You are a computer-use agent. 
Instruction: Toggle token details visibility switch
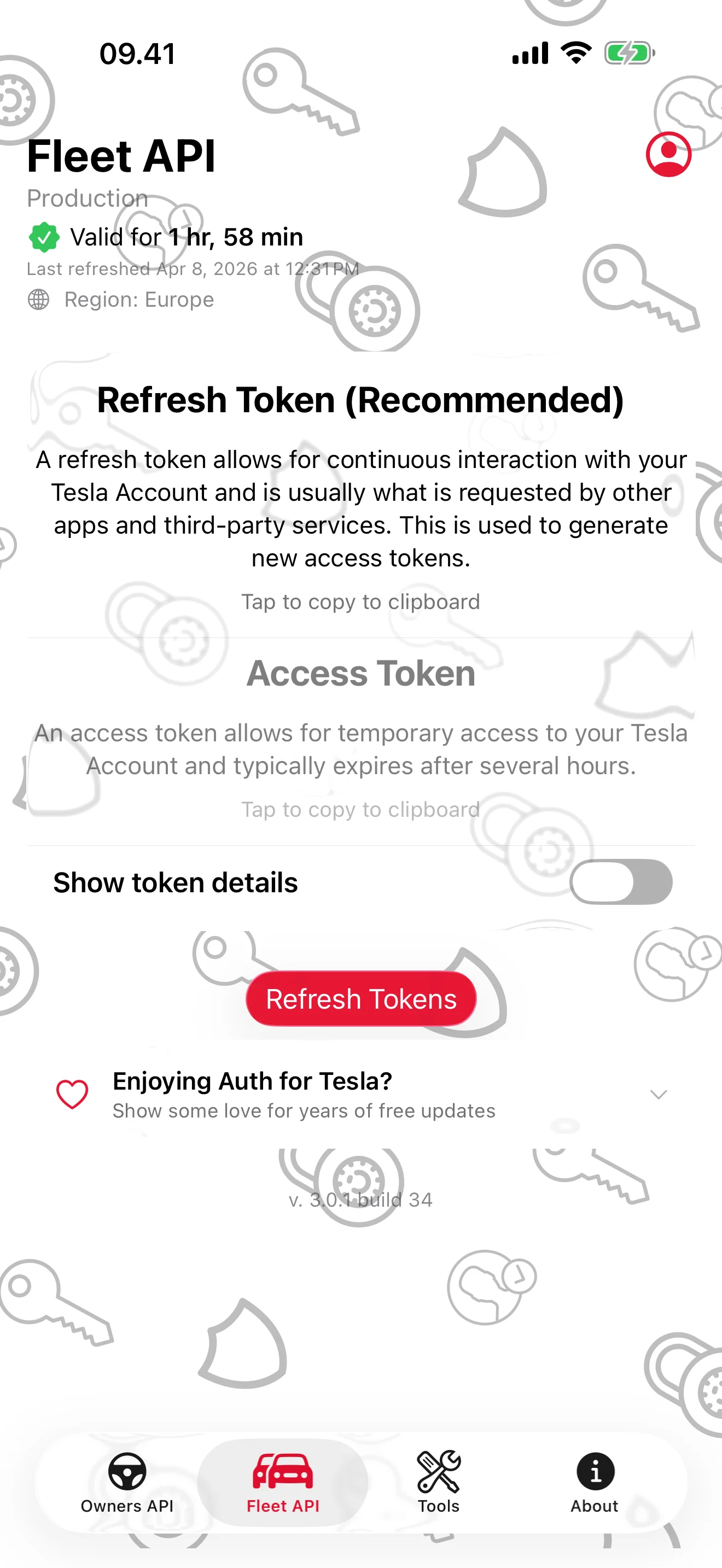[621, 882]
